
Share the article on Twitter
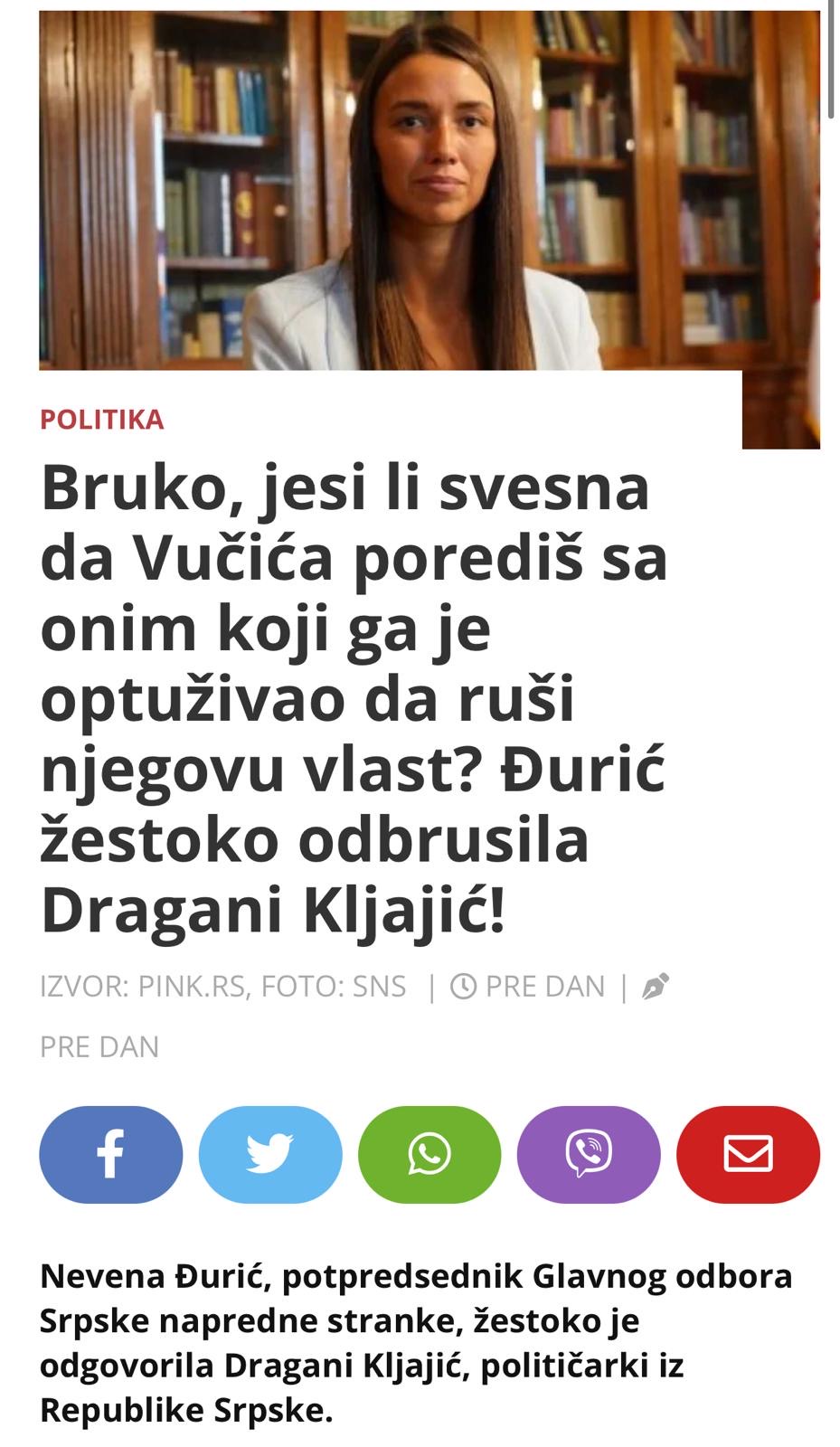270,1154
